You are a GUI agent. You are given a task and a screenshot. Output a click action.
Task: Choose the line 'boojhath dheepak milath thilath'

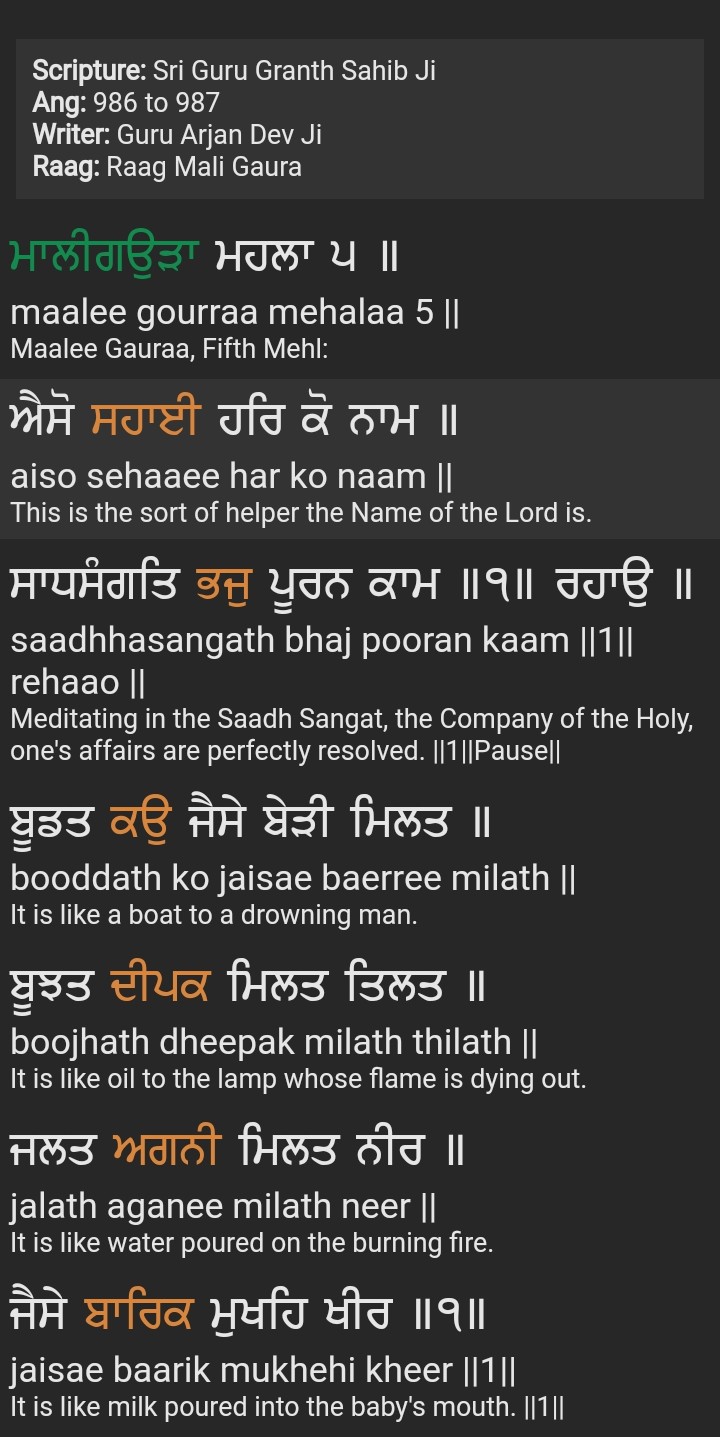click(x=275, y=1041)
